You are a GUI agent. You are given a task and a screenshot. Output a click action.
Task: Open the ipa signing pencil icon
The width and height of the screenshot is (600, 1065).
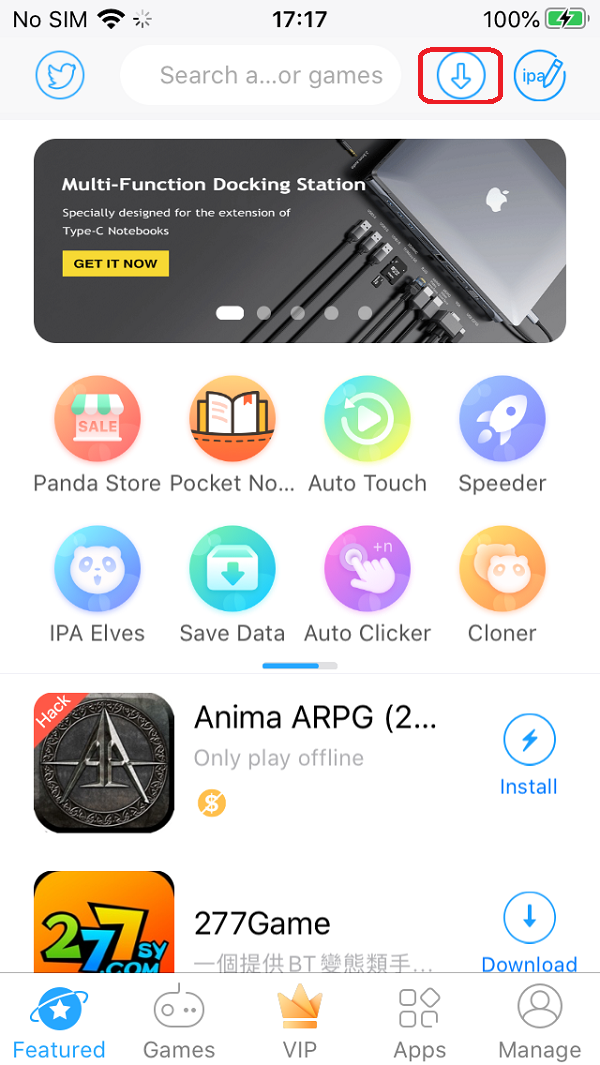[x=540, y=75]
